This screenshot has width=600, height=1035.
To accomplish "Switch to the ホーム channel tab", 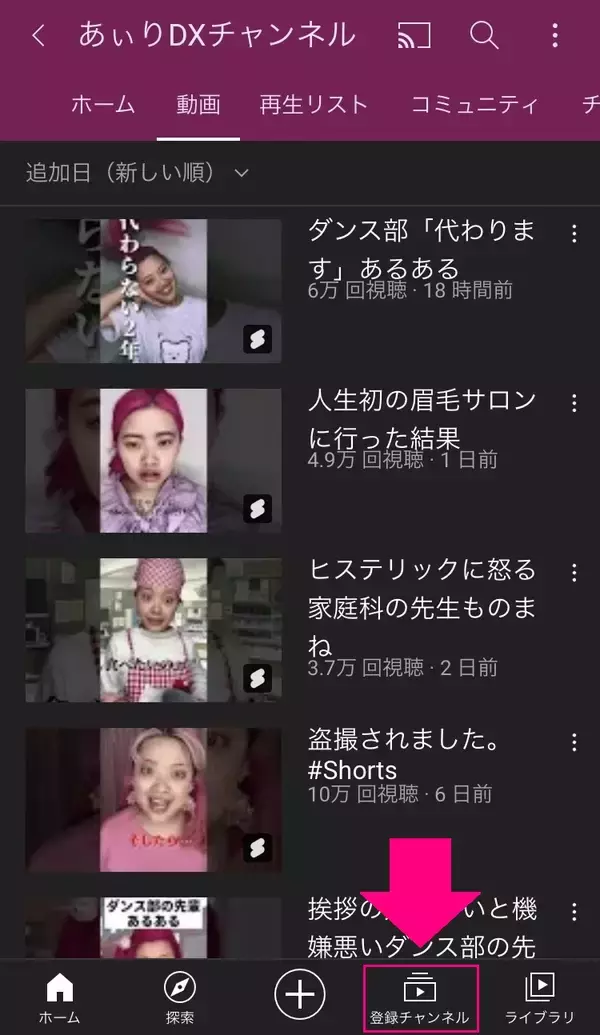I will tap(102, 104).
